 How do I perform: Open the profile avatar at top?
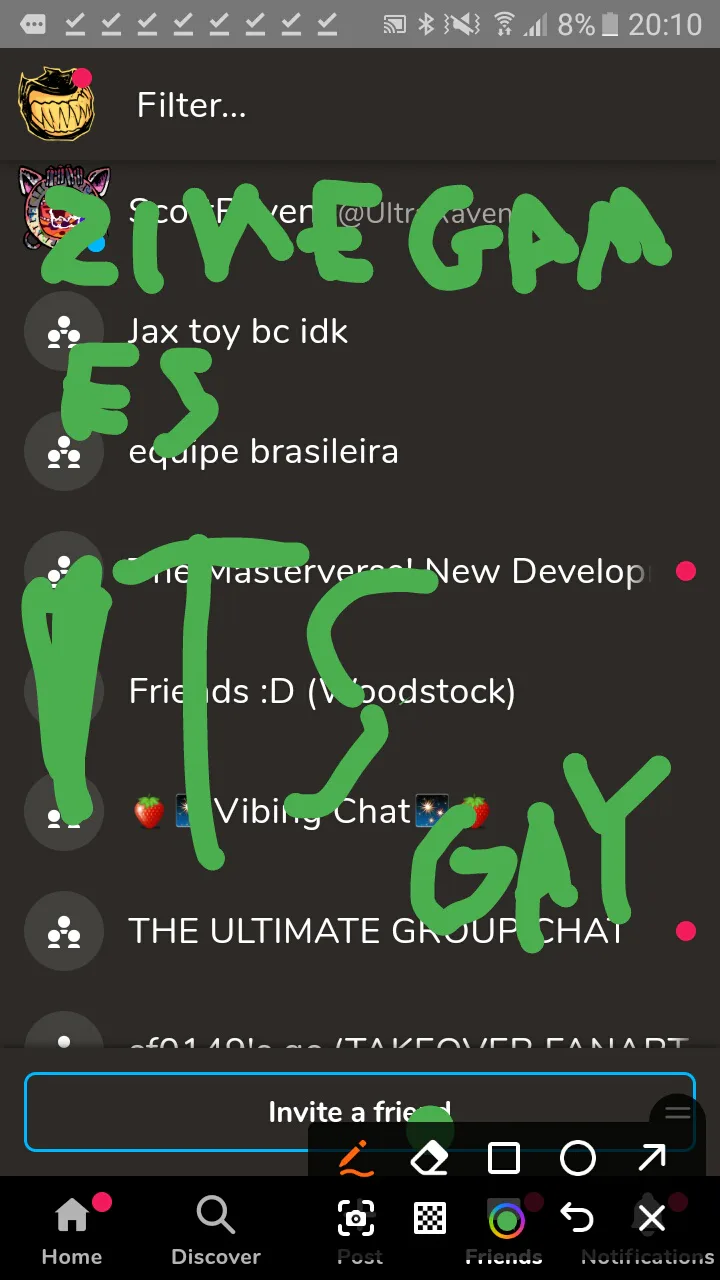pyautogui.click(x=56, y=105)
